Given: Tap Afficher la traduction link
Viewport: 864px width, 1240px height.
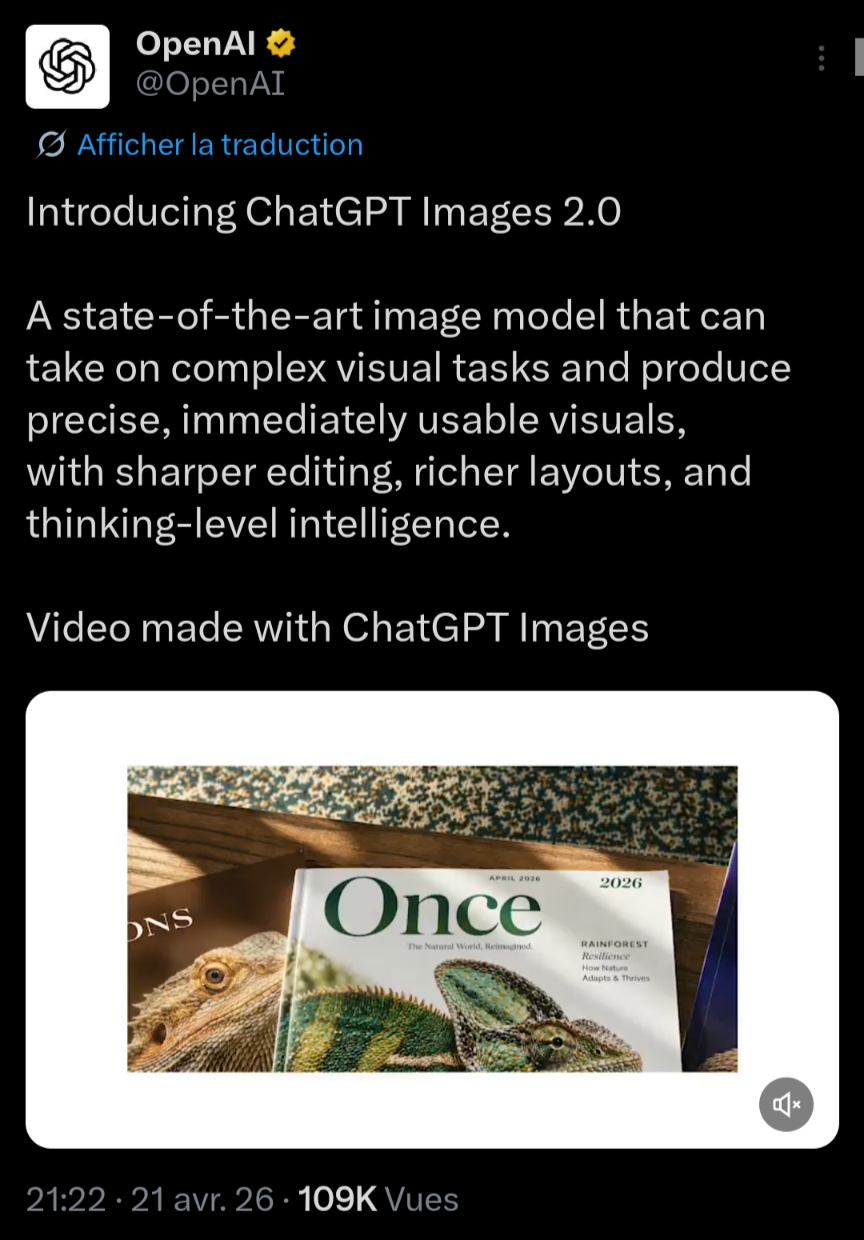Looking at the screenshot, I should (x=219, y=145).
